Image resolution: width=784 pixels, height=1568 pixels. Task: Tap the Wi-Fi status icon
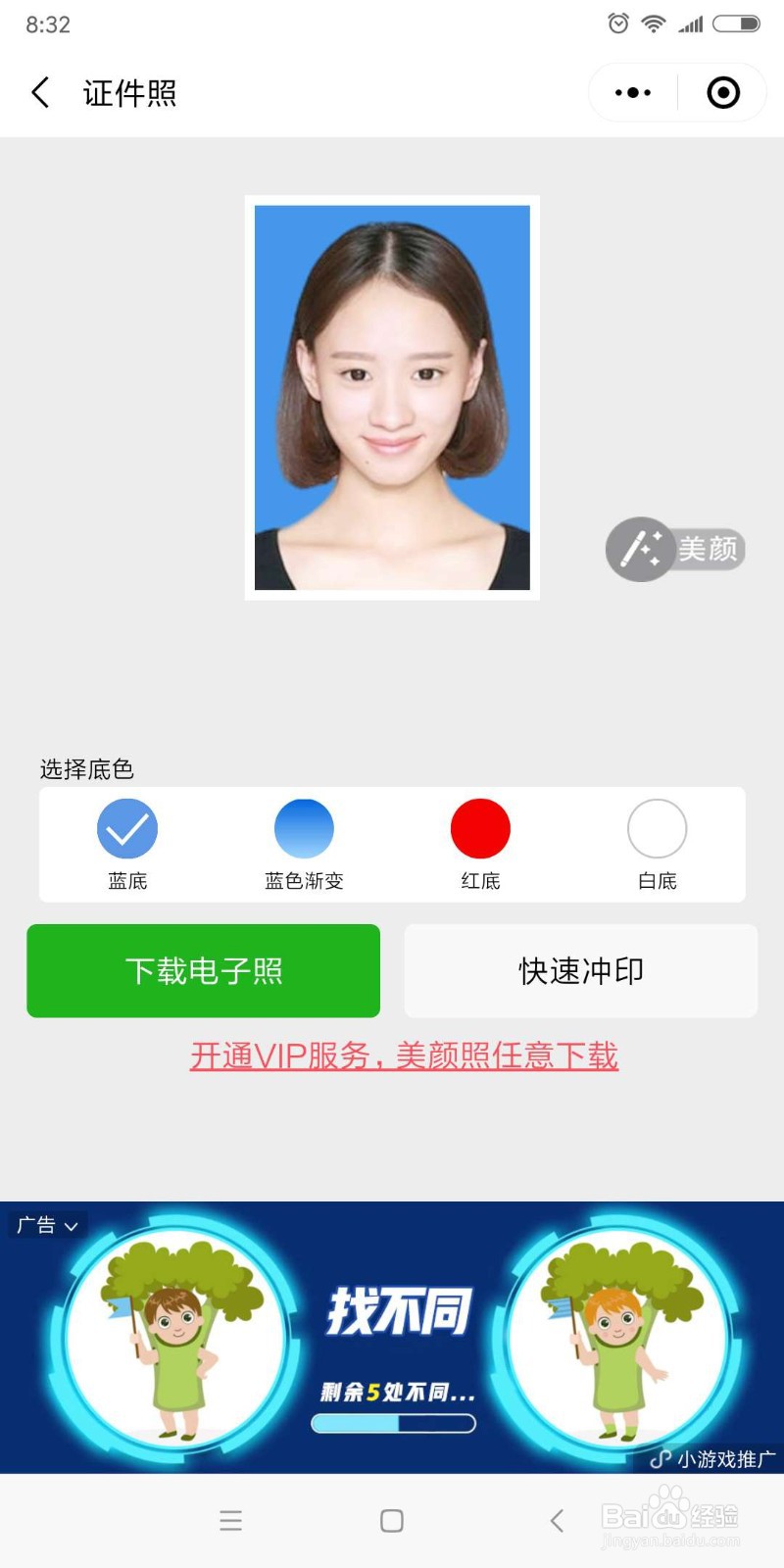tap(656, 23)
